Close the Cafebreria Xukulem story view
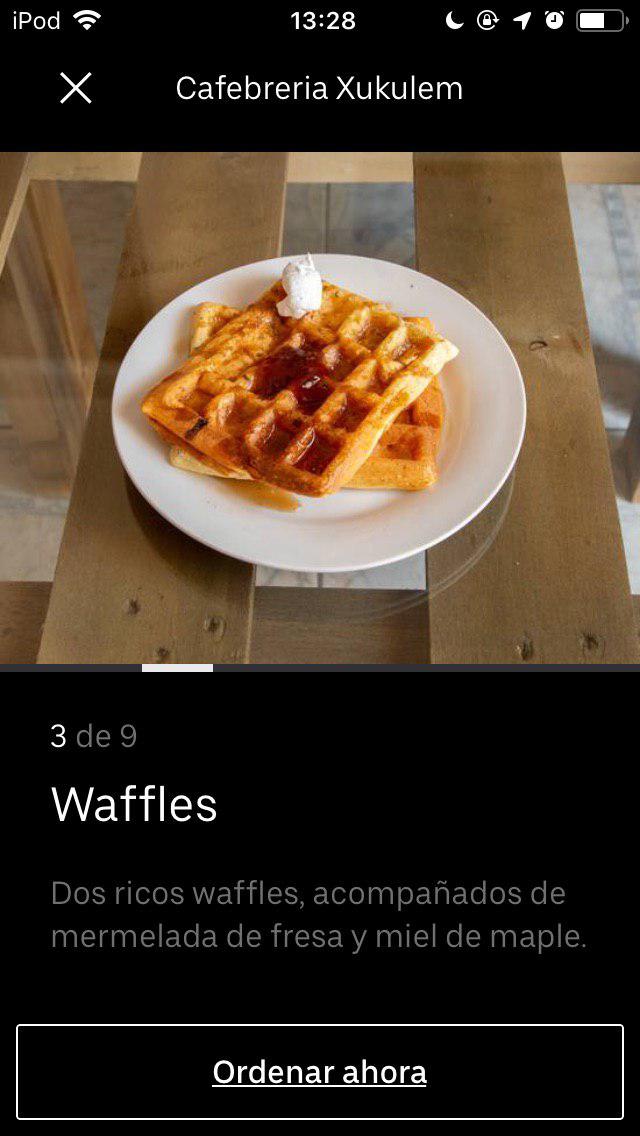Viewport: 640px width, 1136px height. (x=76, y=88)
